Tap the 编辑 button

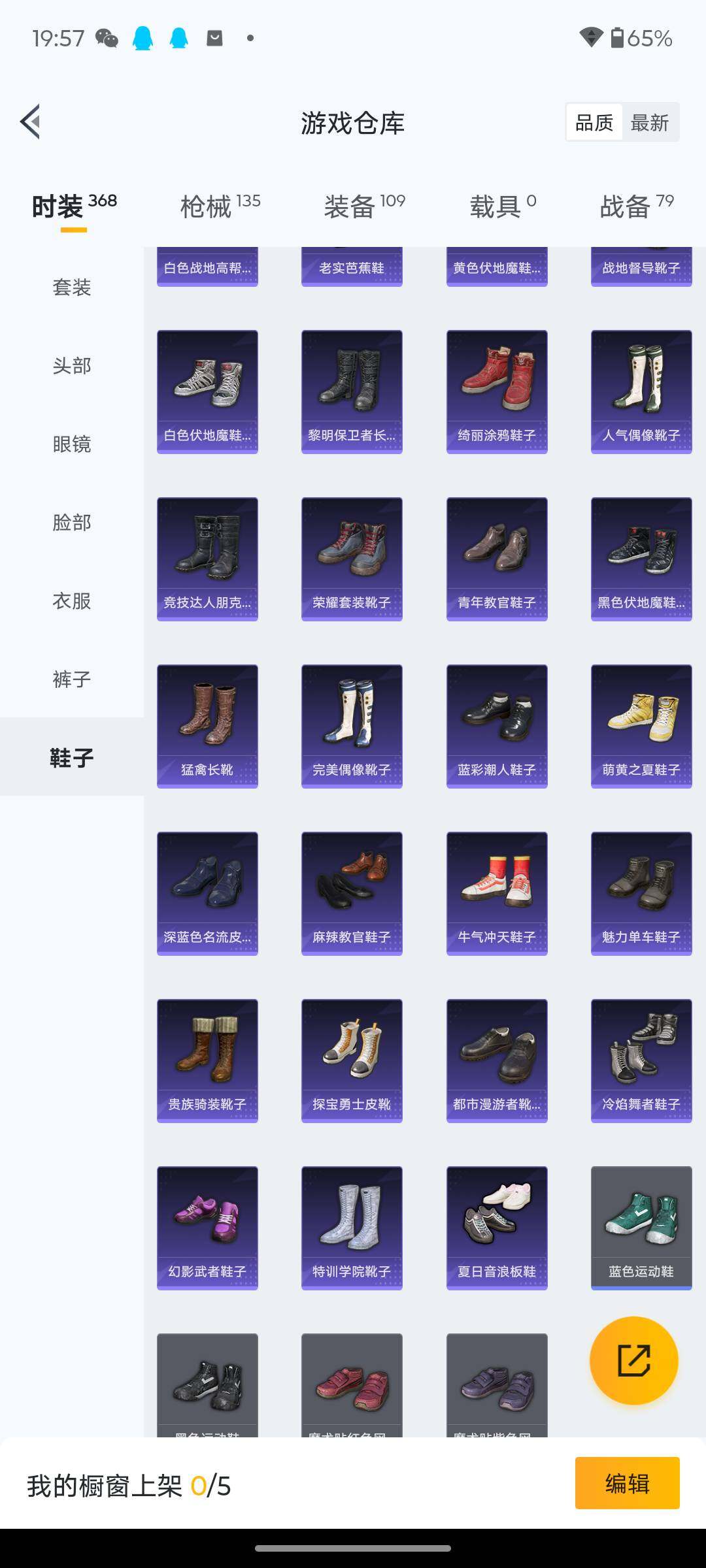coord(627,1483)
